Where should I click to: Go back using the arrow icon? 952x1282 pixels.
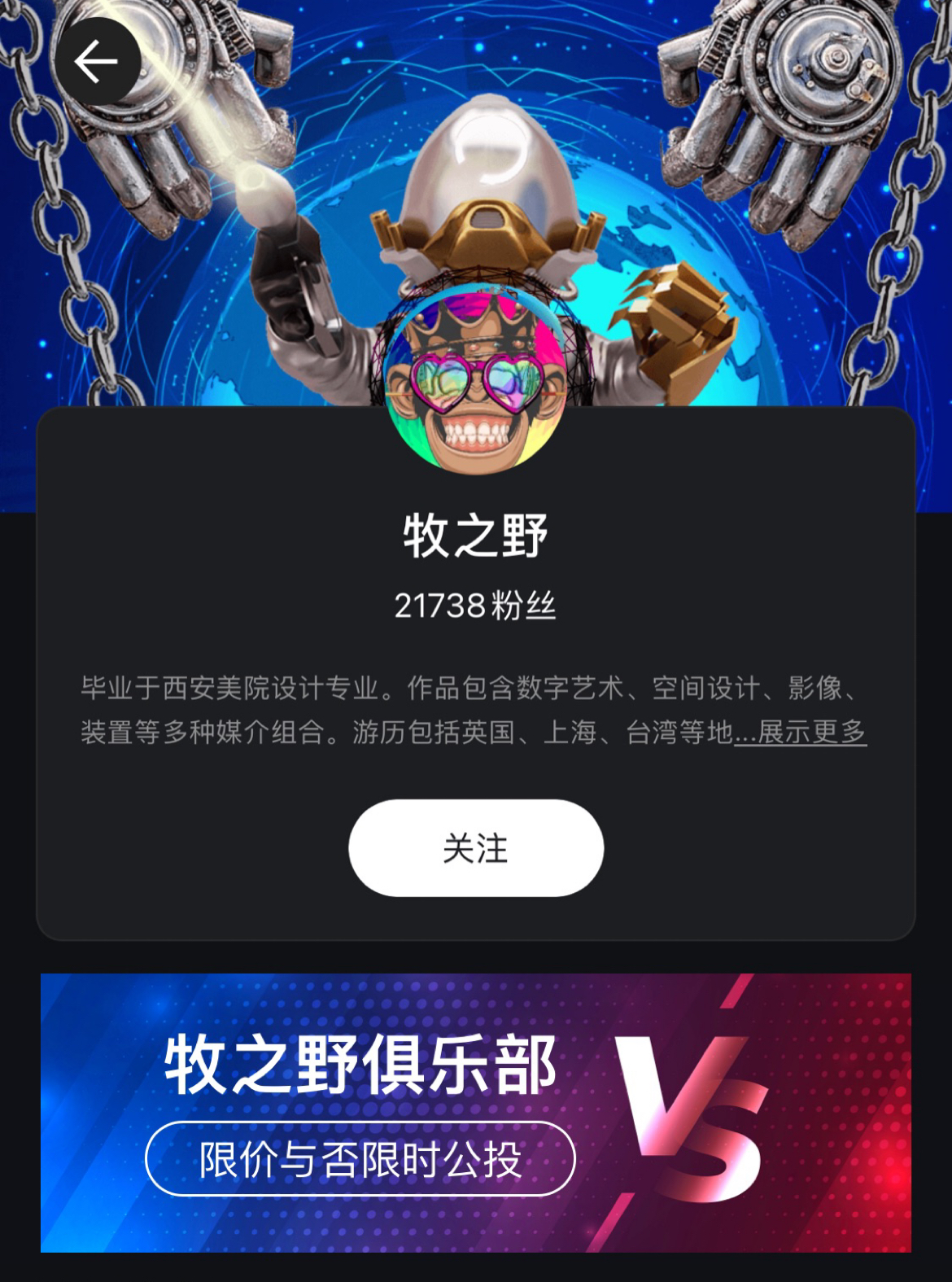point(97,62)
